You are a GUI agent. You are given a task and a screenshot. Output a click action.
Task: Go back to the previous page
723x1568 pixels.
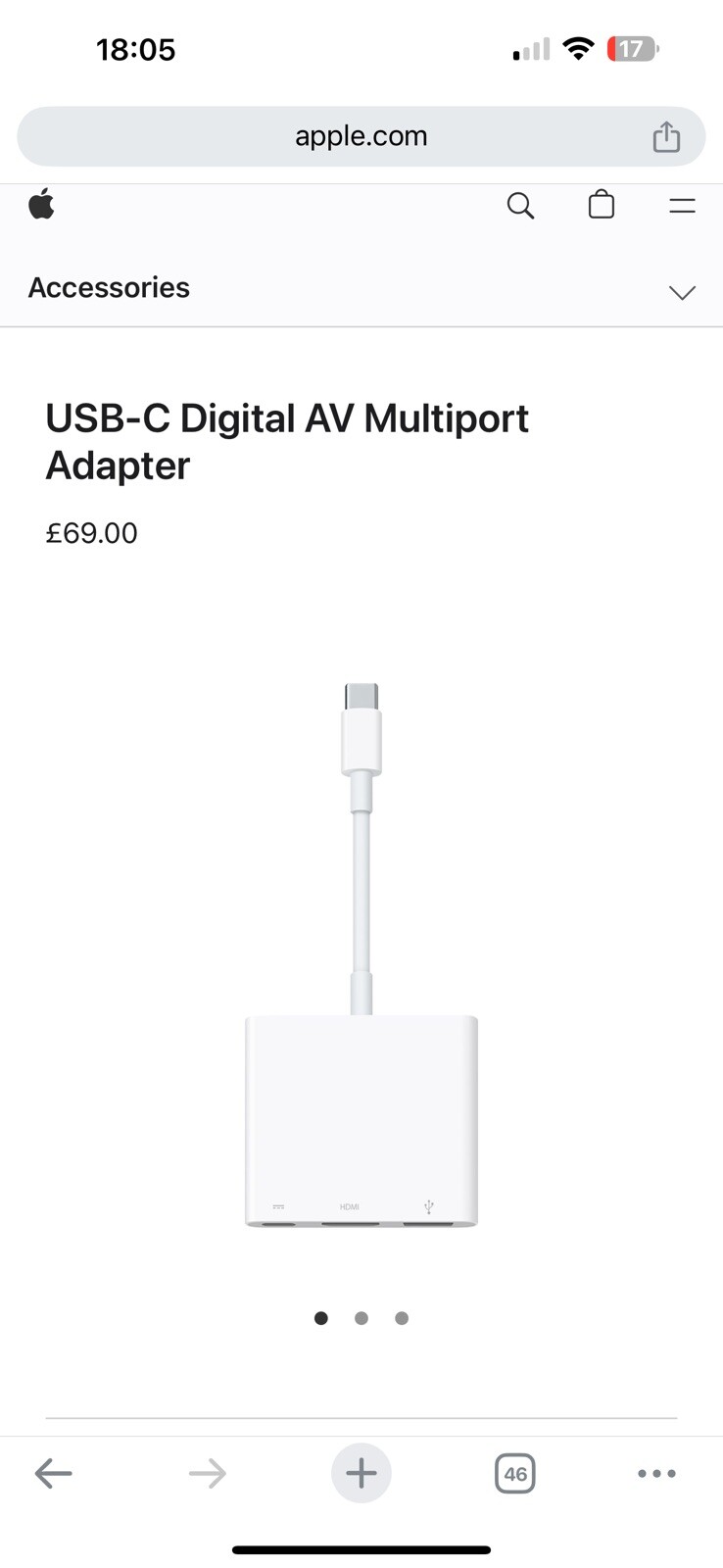53,1473
